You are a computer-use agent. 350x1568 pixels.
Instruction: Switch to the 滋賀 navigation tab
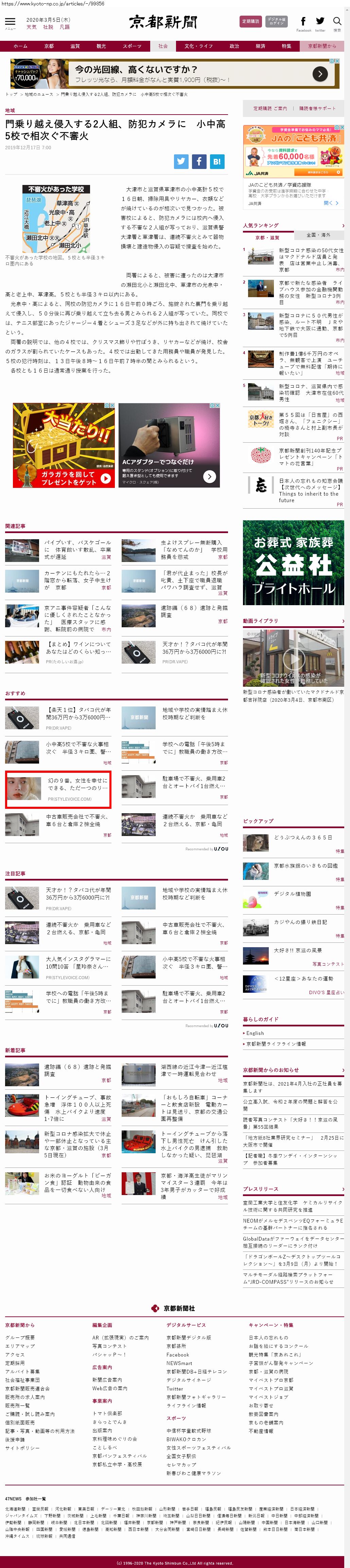[x=75, y=46]
